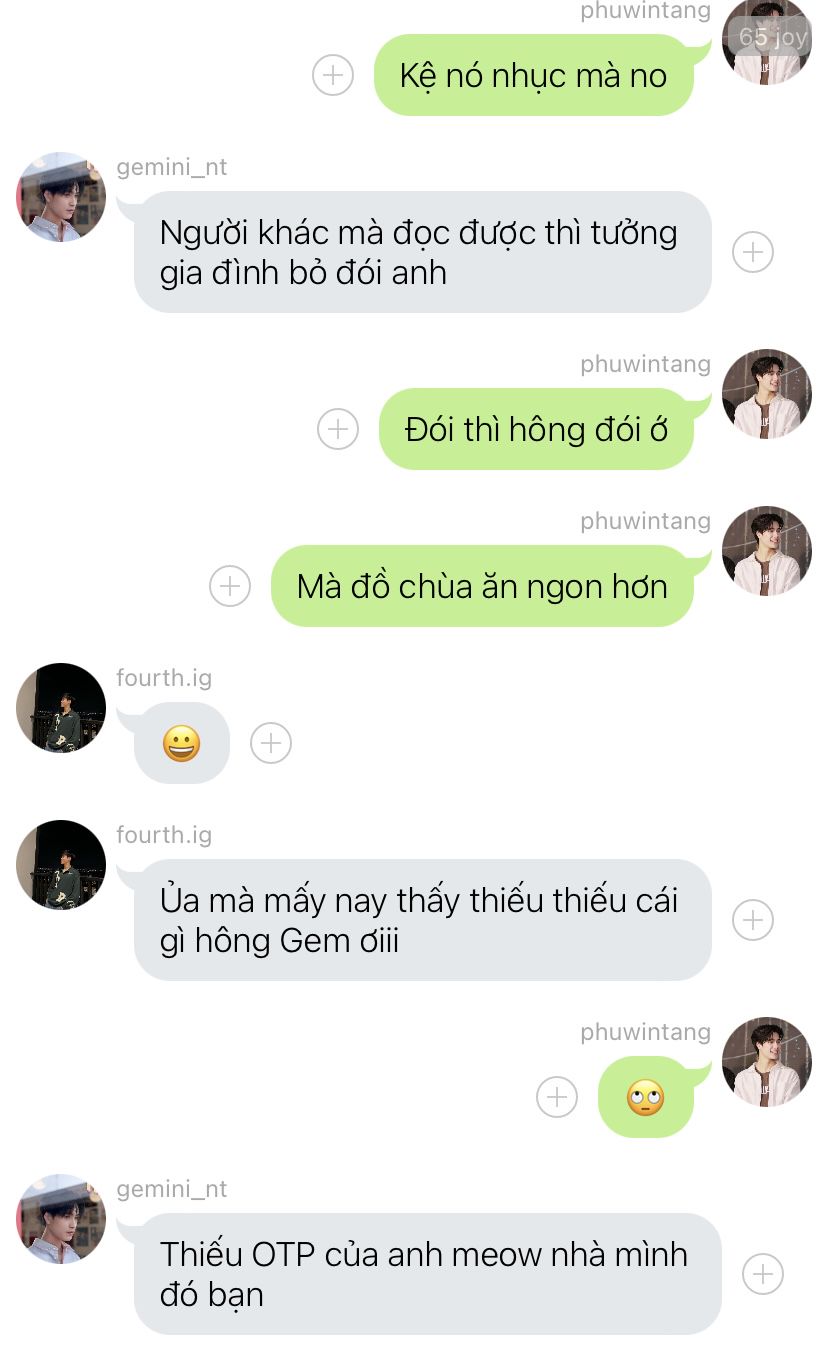Tap plus next to fourth.ig's grinning emoji message
The width and height of the screenshot is (828, 1366).
(x=270, y=743)
